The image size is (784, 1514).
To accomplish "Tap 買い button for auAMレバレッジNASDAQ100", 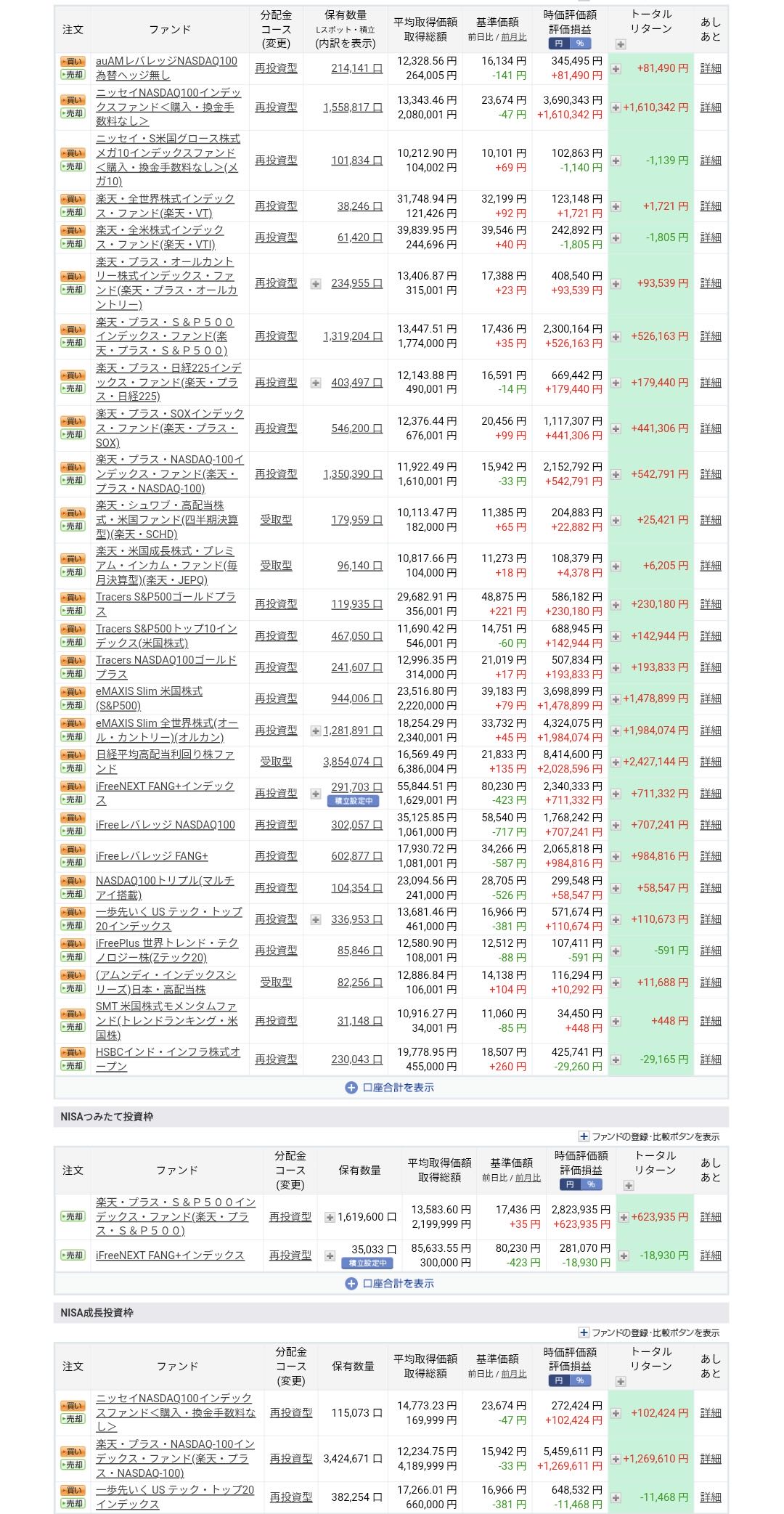I will pyautogui.click(x=73, y=62).
